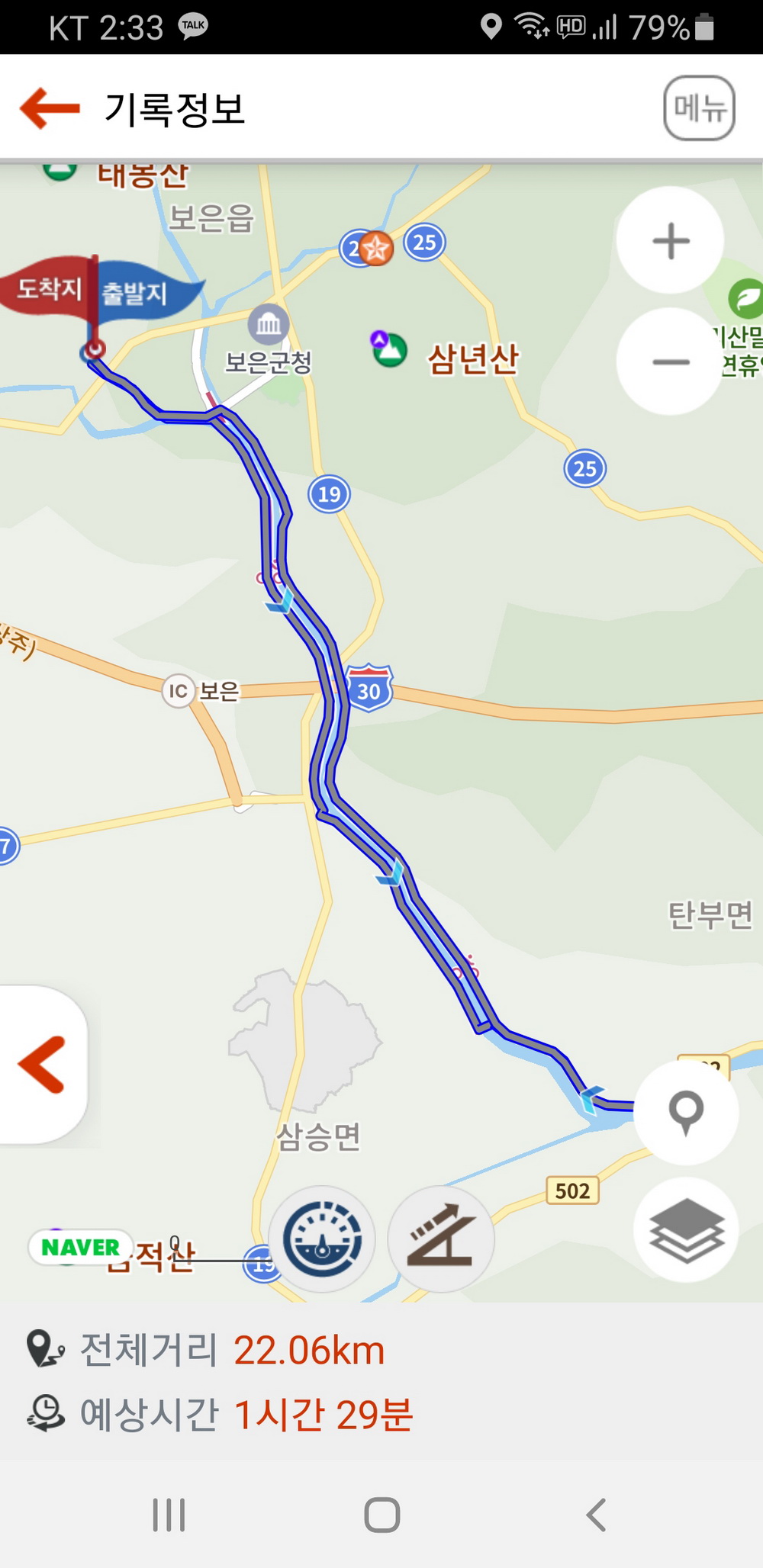This screenshot has height=1568, width=763.
Task: Go back using the orange arrow
Action: (x=50, y=108)
